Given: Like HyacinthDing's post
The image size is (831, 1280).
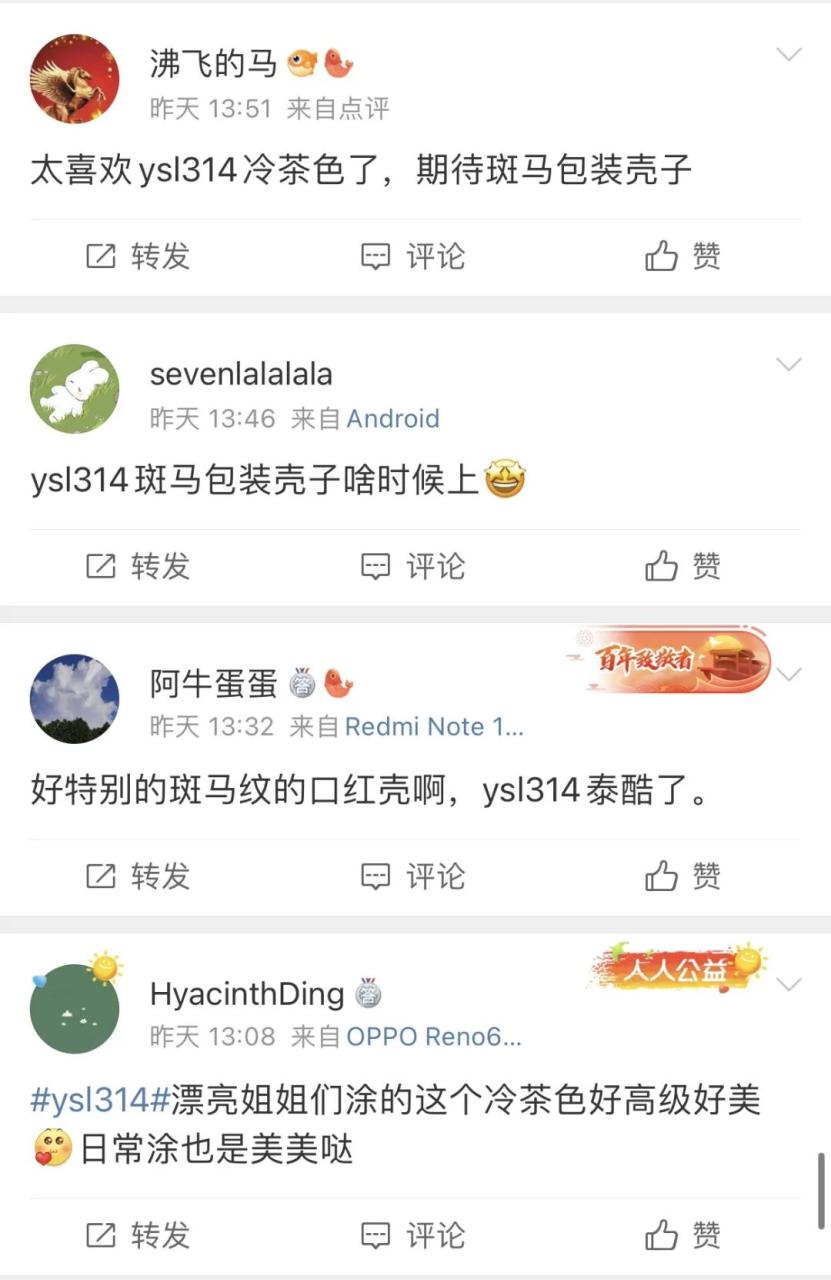Looking at the screenshot, I should pos(683,1235).
